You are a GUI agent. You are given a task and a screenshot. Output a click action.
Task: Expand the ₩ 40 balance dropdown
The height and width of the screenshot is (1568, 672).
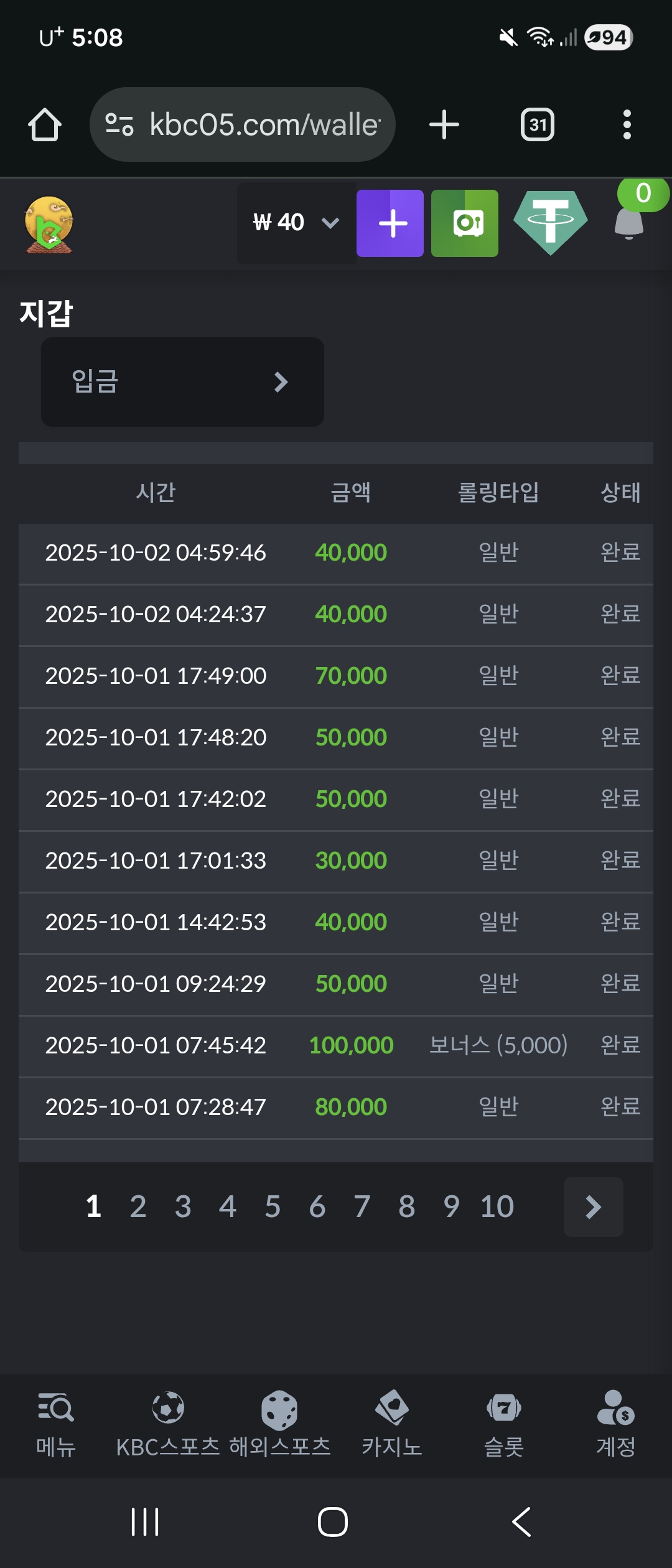[296, 223]
